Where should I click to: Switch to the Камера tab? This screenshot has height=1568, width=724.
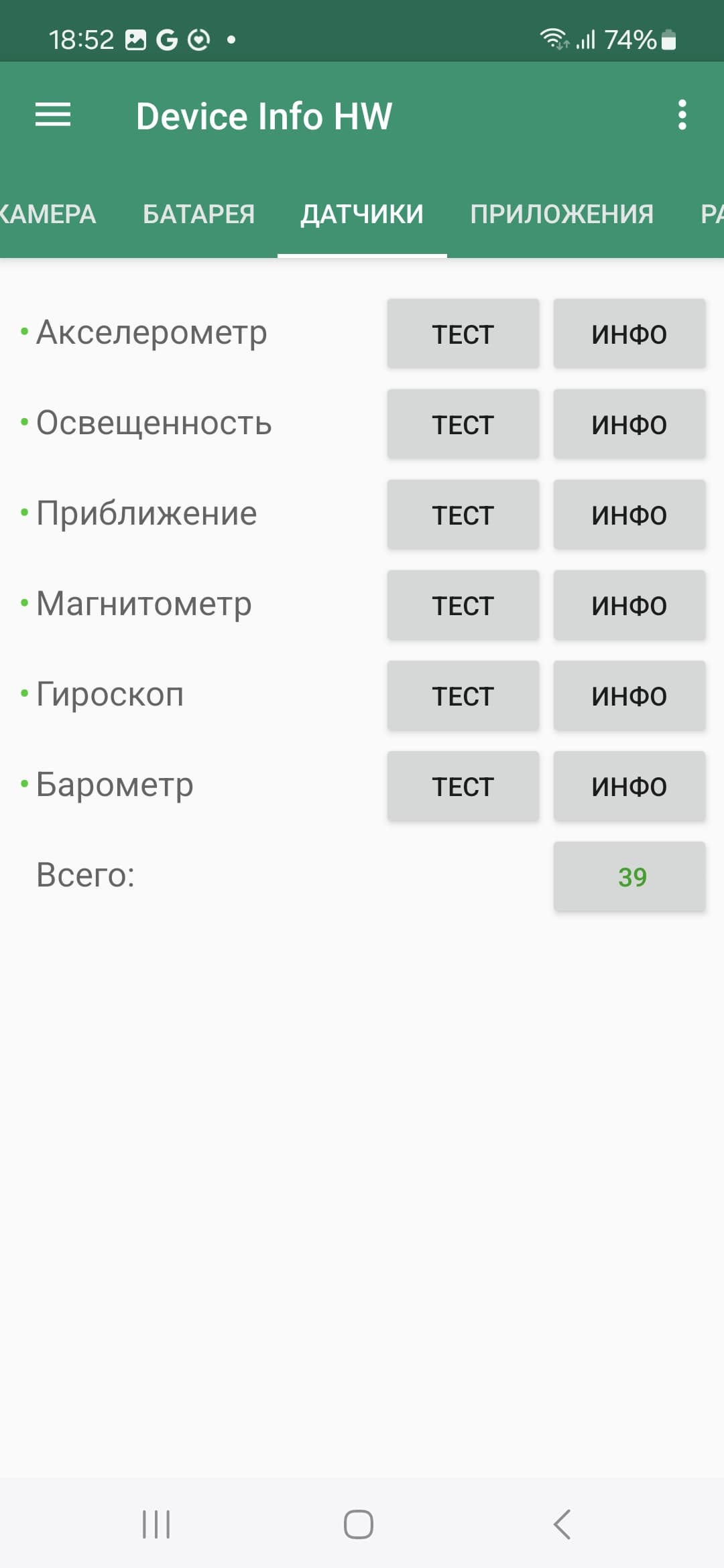coord(47,214)
